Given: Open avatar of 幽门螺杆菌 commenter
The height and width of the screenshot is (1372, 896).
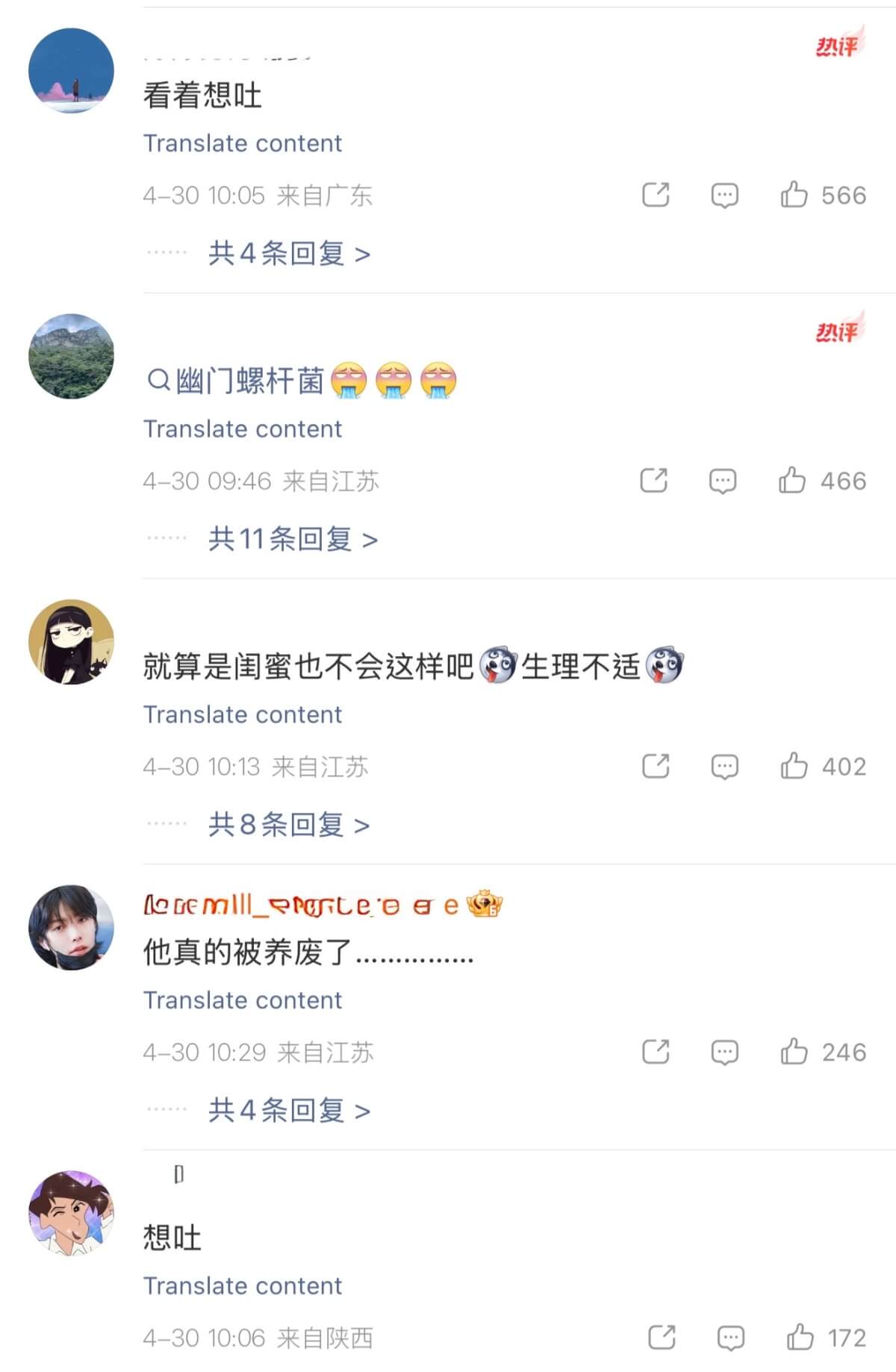Looking at the screenshot, I should click(x=72, y=356).
